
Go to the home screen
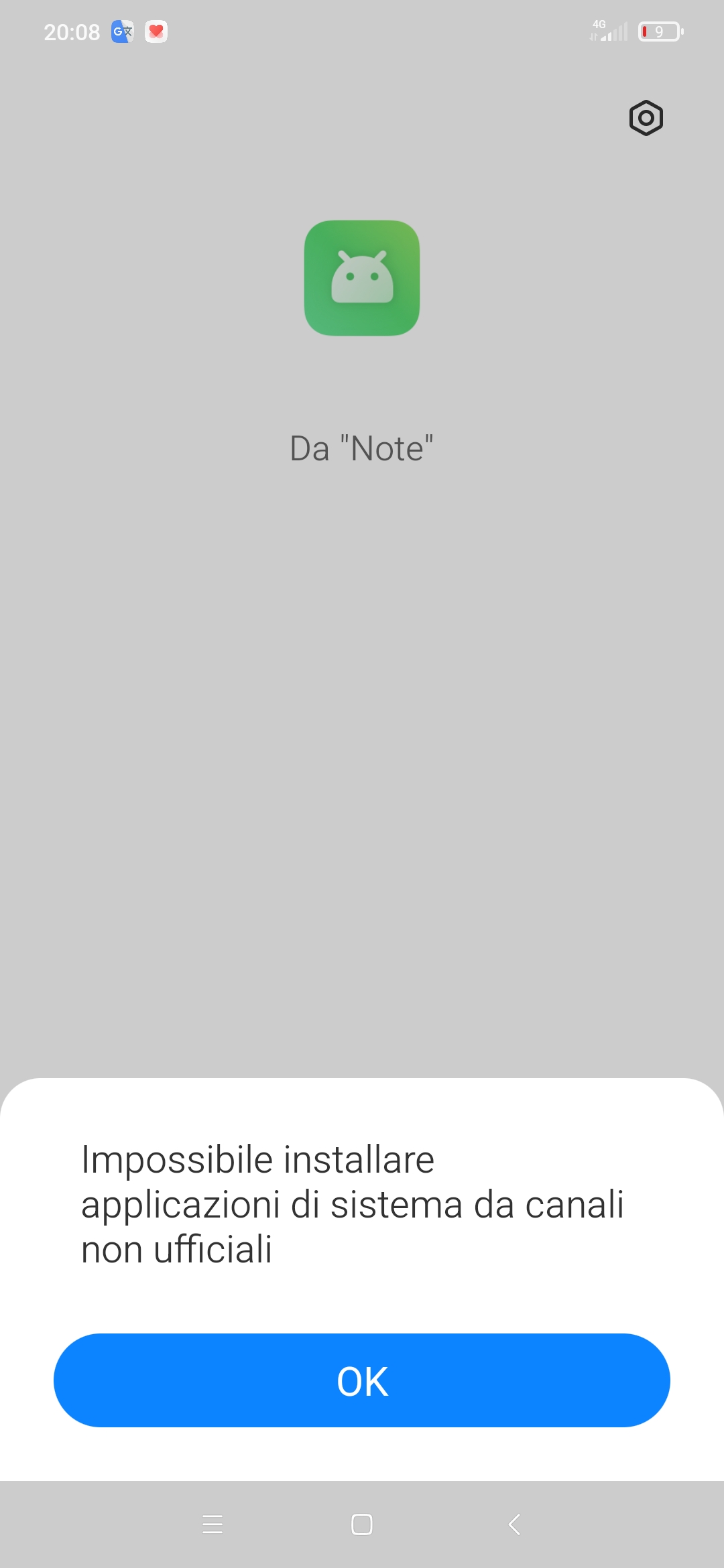[362, 1524]
